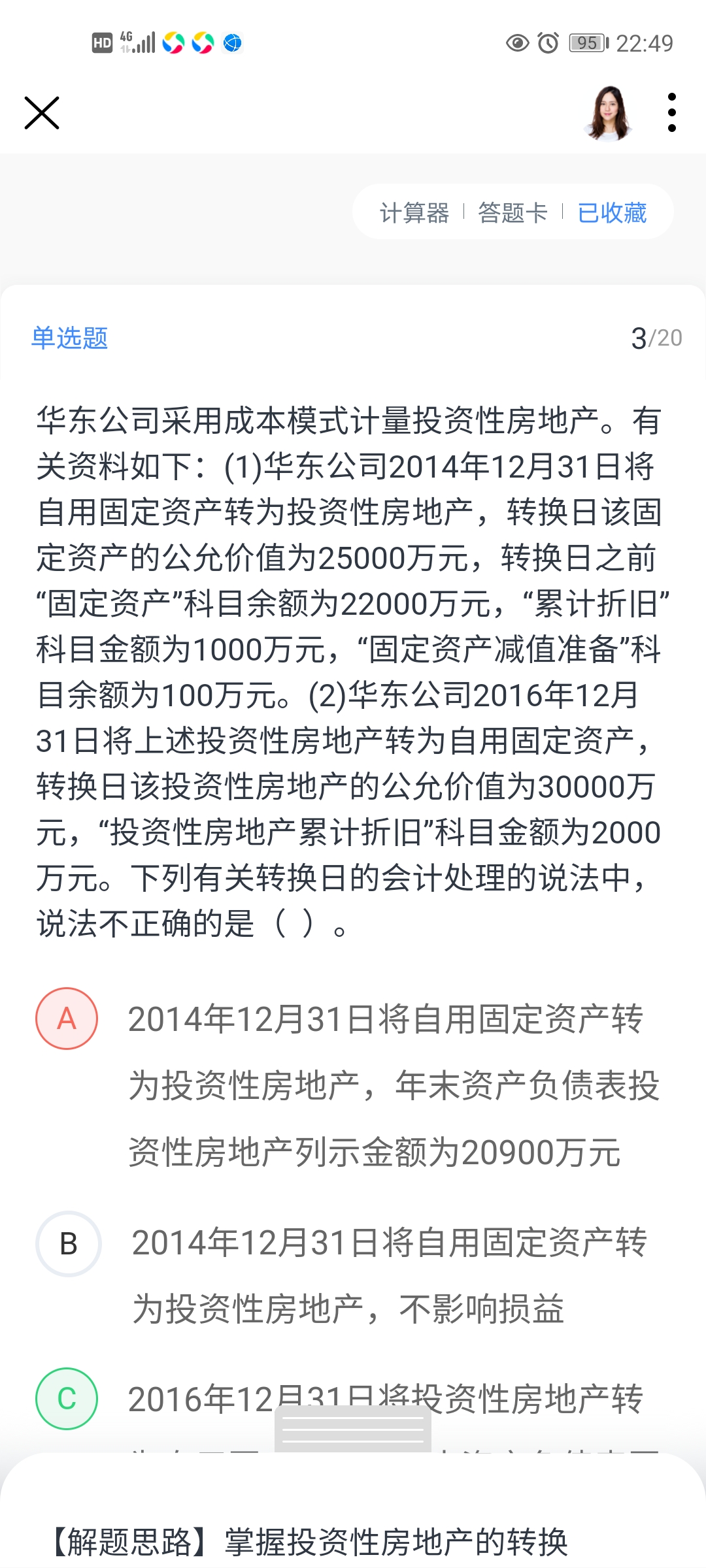The height and width of the screenshot is (1568, 706).
Task: Open the three-dot overflow menu
Action: [x=671, y=112]
